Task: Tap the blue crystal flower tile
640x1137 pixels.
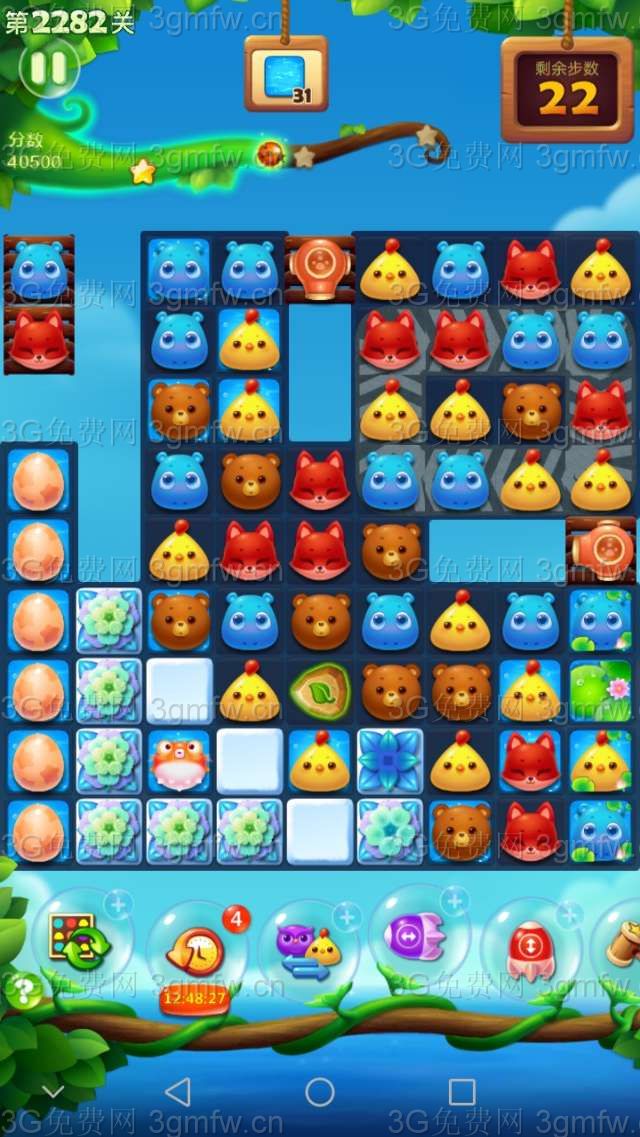Action: pos(390,760)
